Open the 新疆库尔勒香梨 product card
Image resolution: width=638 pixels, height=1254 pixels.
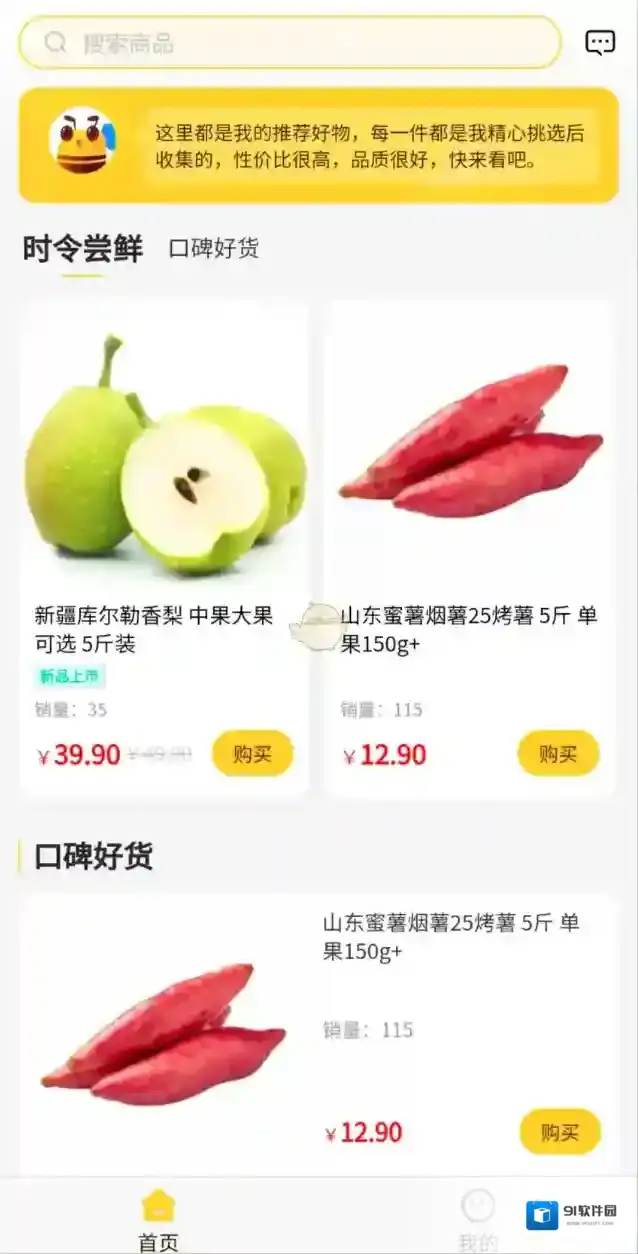click(164, 470)
